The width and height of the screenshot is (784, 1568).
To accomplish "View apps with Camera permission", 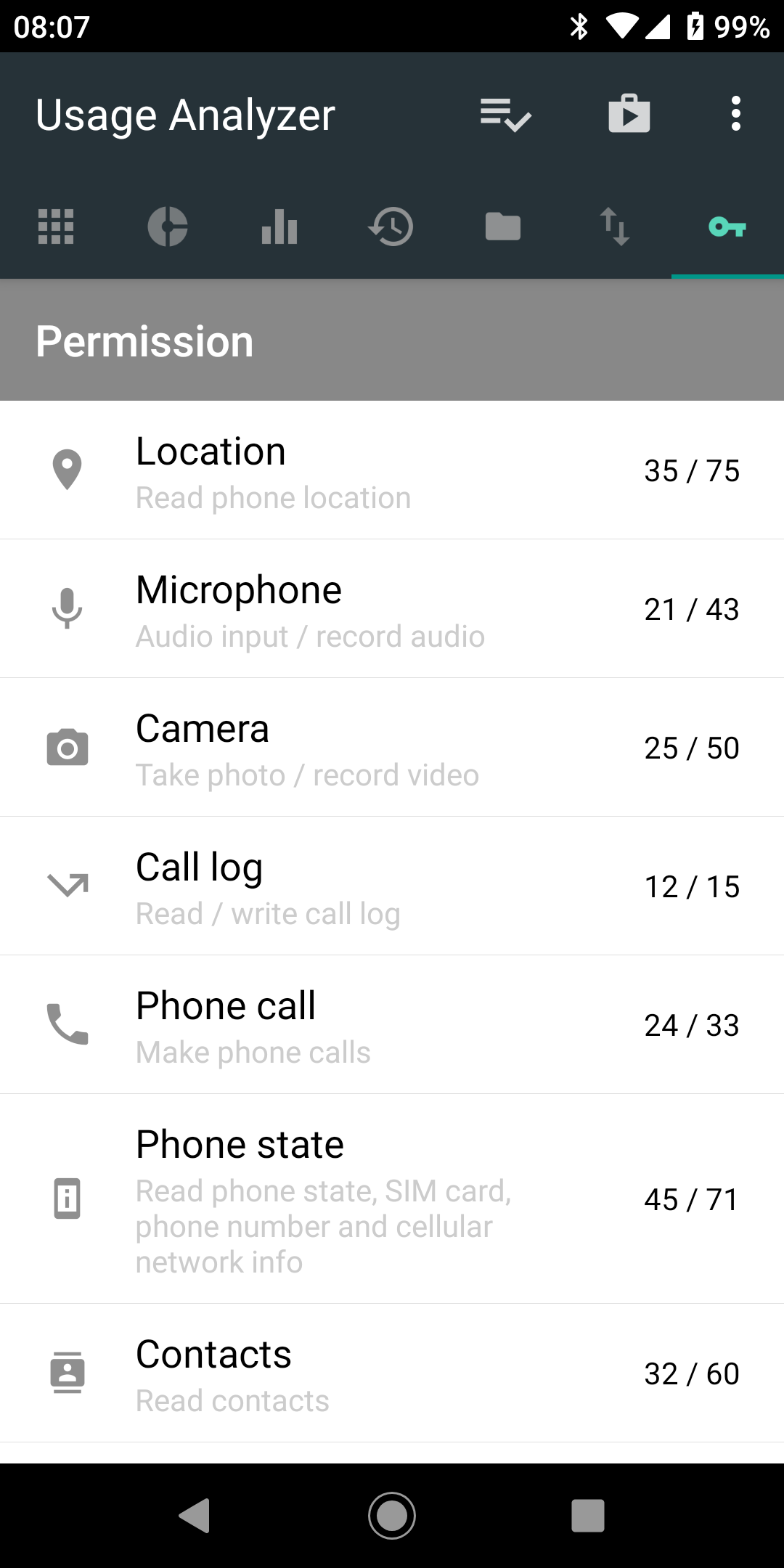I will pos(392,748).
